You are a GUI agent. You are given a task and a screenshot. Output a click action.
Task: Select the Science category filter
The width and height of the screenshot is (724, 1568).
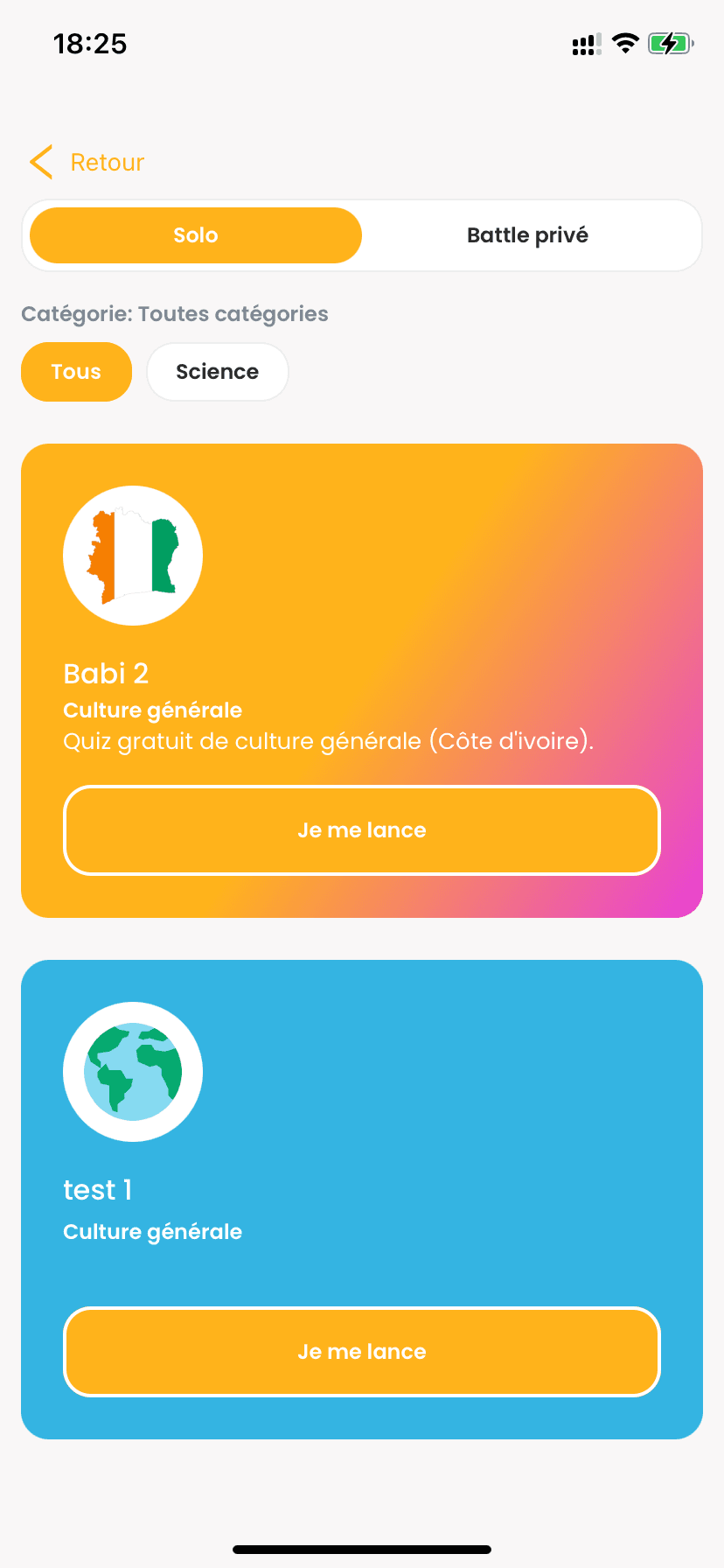[x=217, y=371]
